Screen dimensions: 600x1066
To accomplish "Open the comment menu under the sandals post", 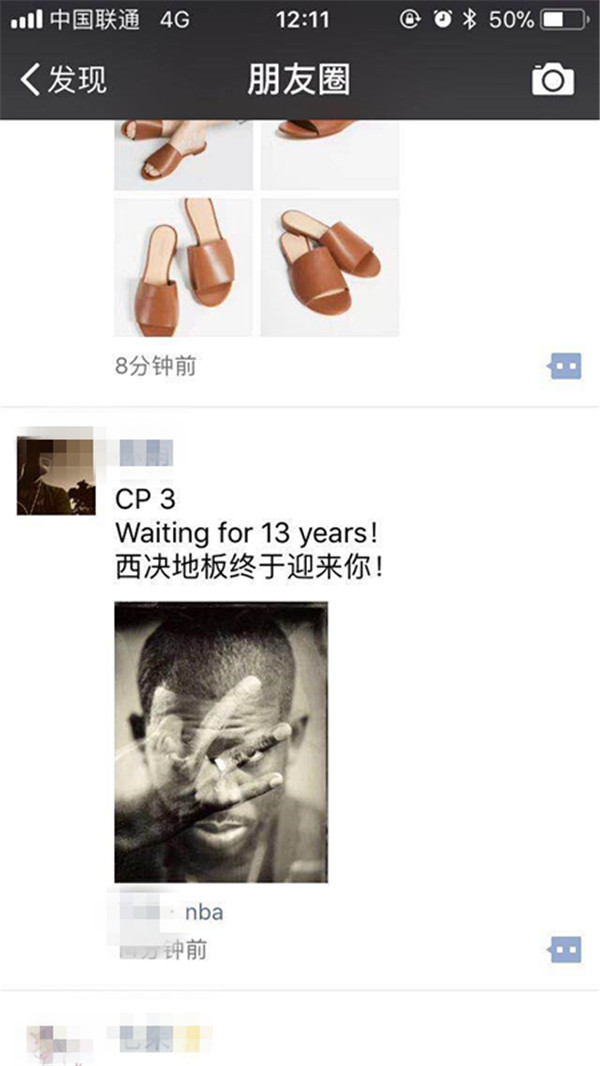I will click(564, 367).
